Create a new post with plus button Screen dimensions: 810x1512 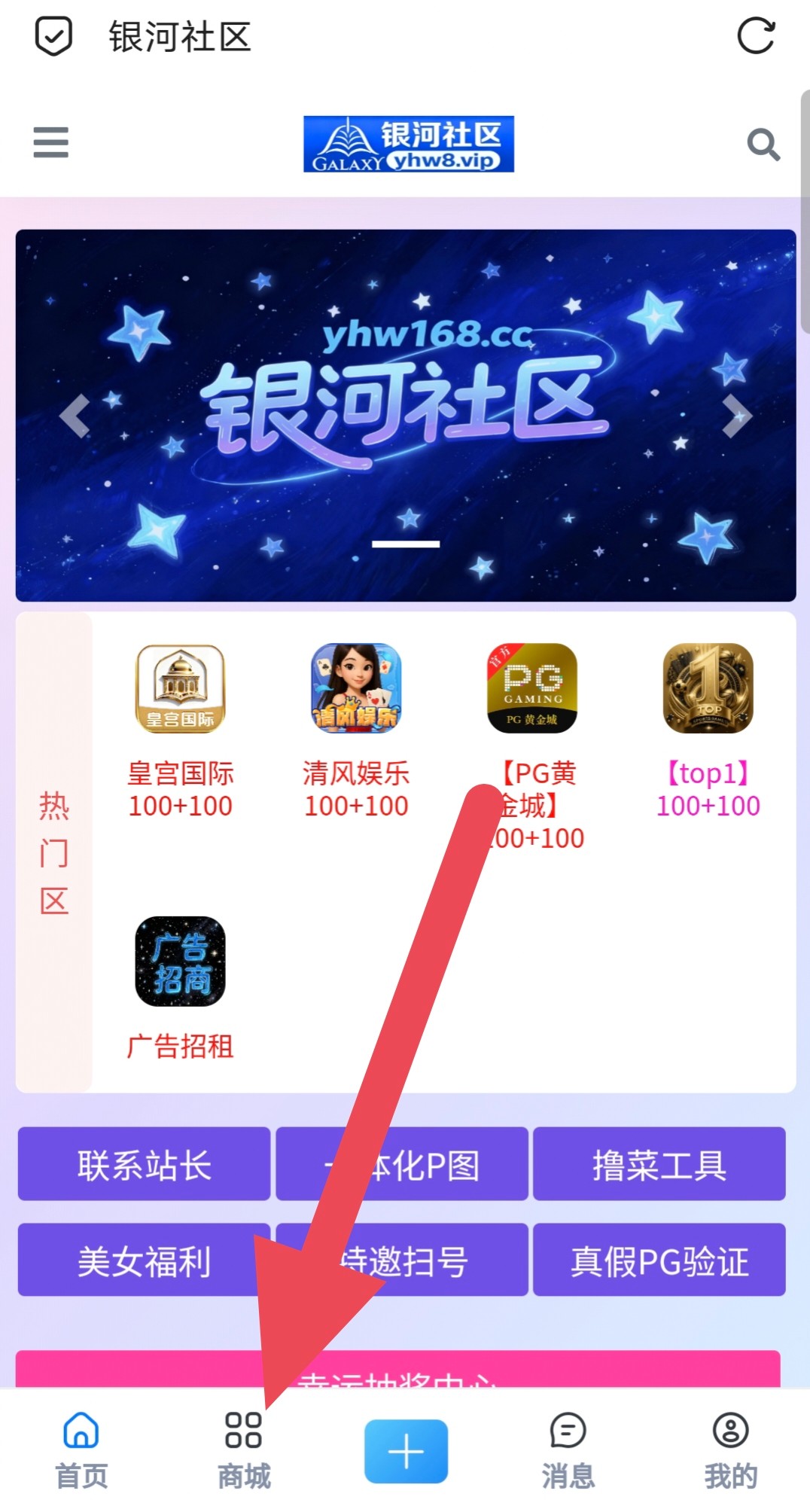pos(406,1450)
